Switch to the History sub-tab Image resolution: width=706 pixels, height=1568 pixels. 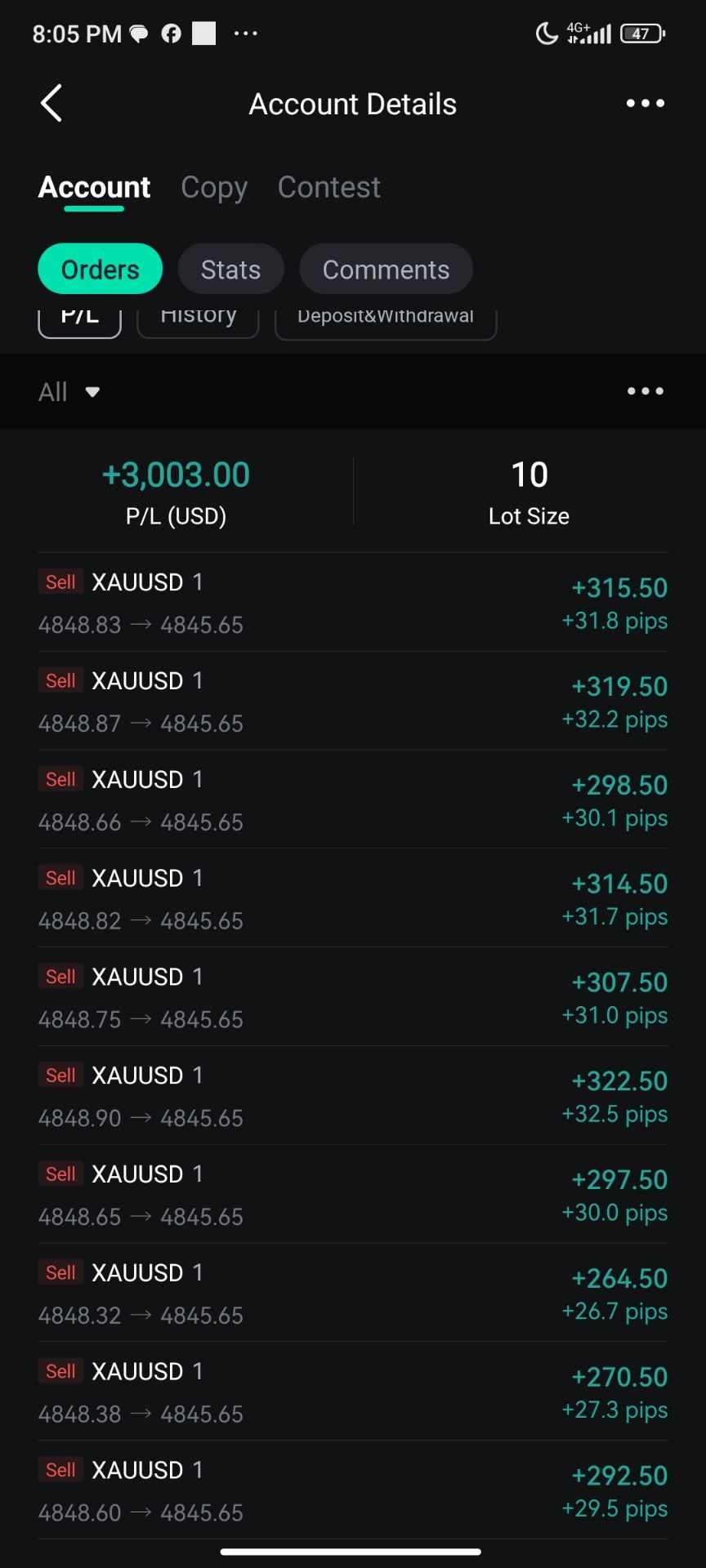click(198, 319)
